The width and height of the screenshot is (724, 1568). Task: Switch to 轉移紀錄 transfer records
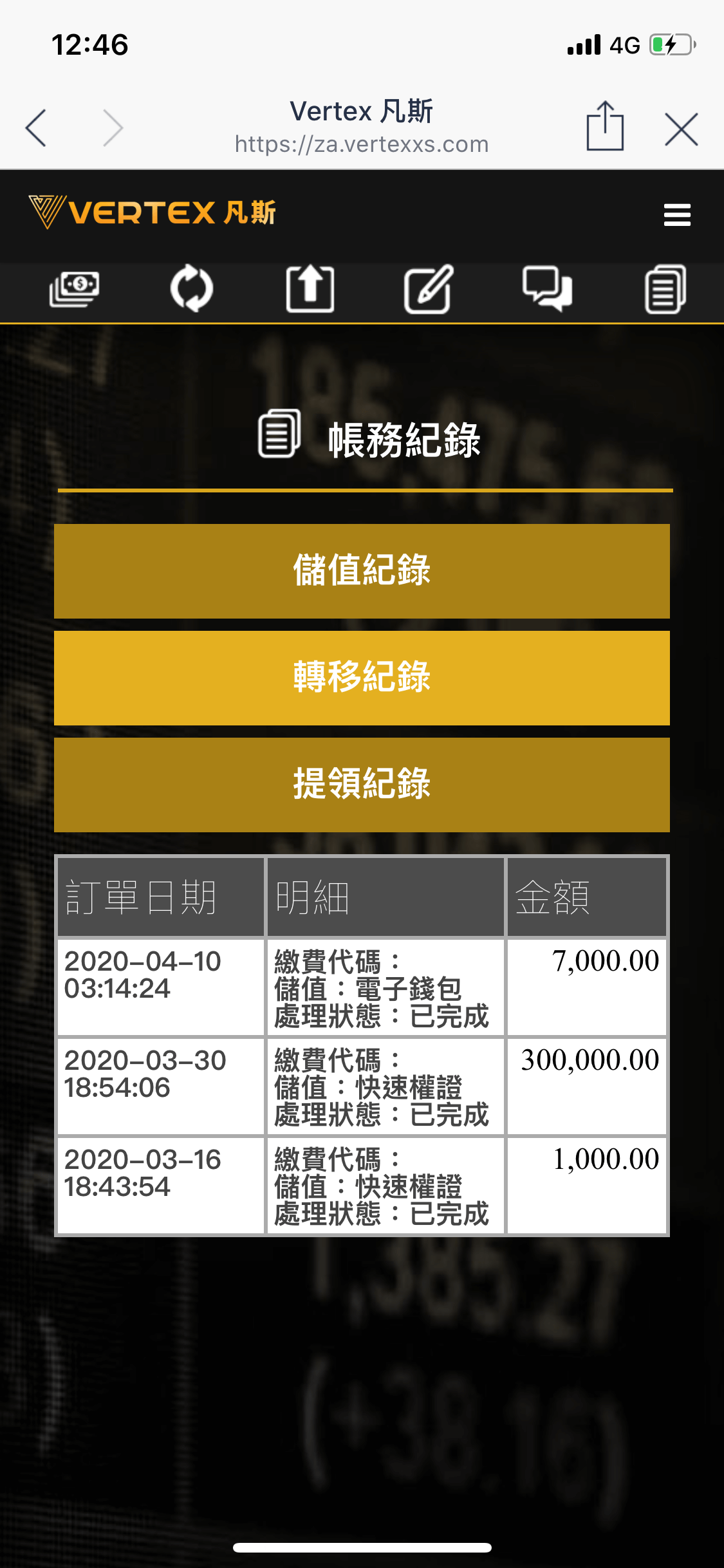pos(362,678)
